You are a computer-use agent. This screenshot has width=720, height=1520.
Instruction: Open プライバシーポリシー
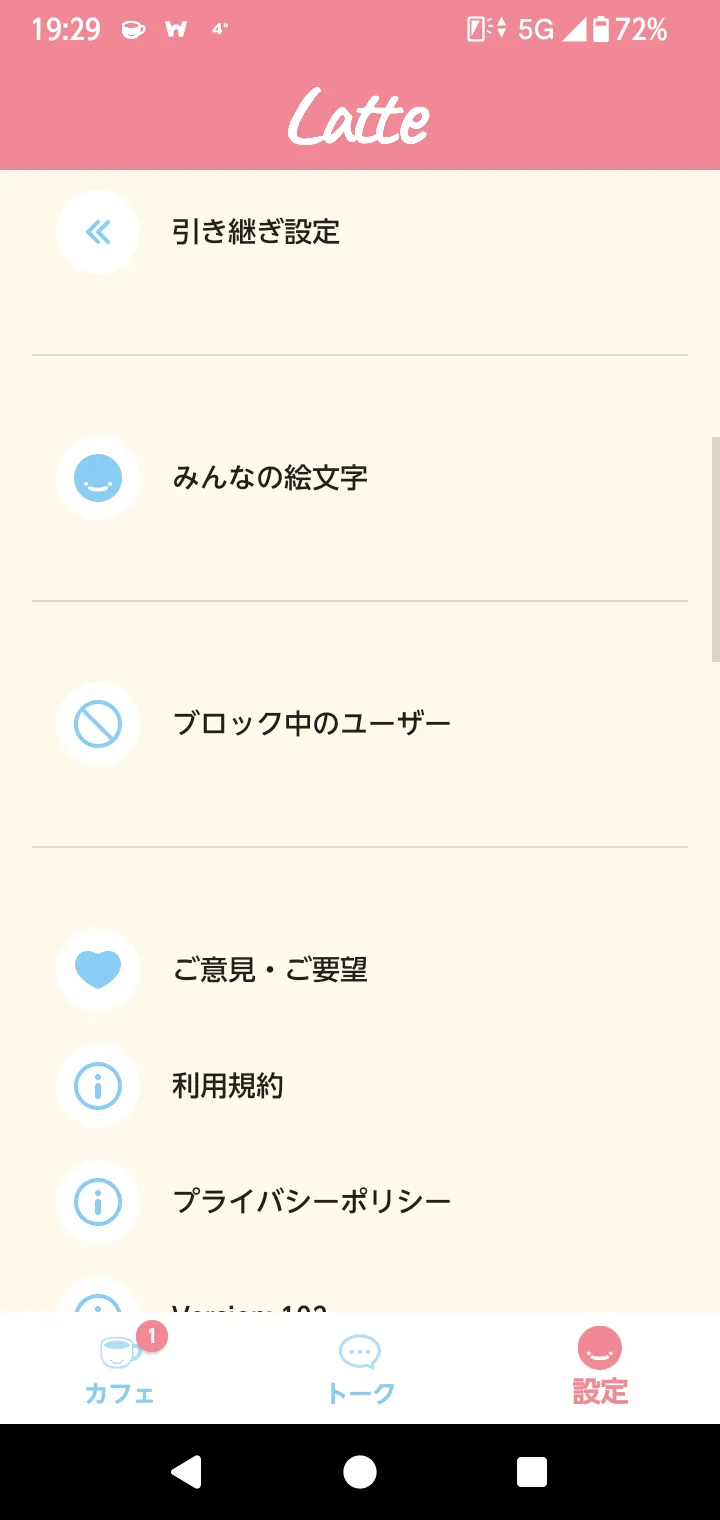[x=311, y=1202]
